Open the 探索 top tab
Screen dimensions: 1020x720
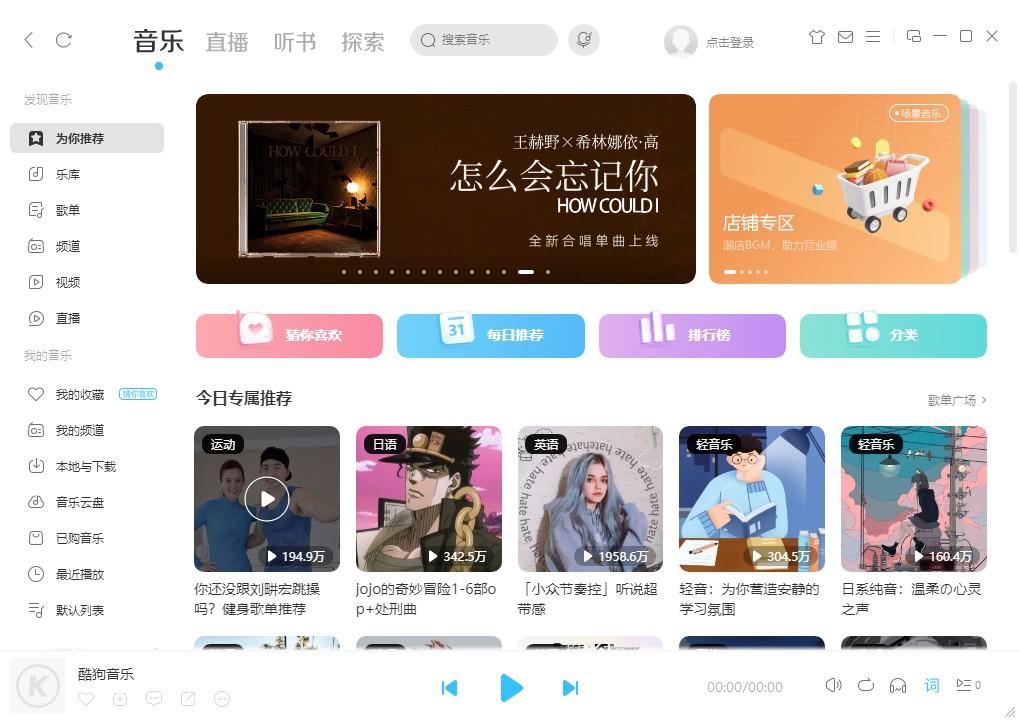(x=363, y=42)
